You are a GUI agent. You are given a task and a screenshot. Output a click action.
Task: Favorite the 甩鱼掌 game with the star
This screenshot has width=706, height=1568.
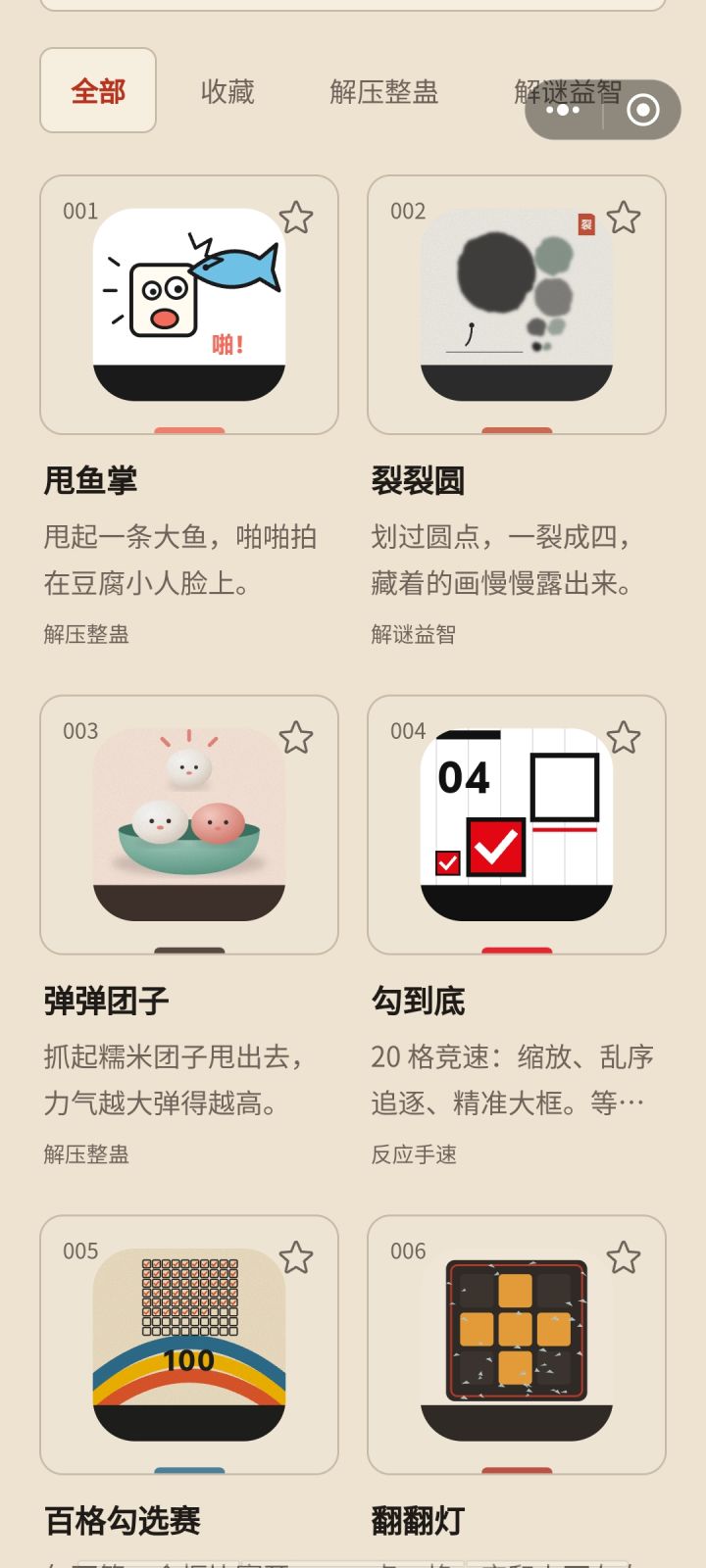296,218
